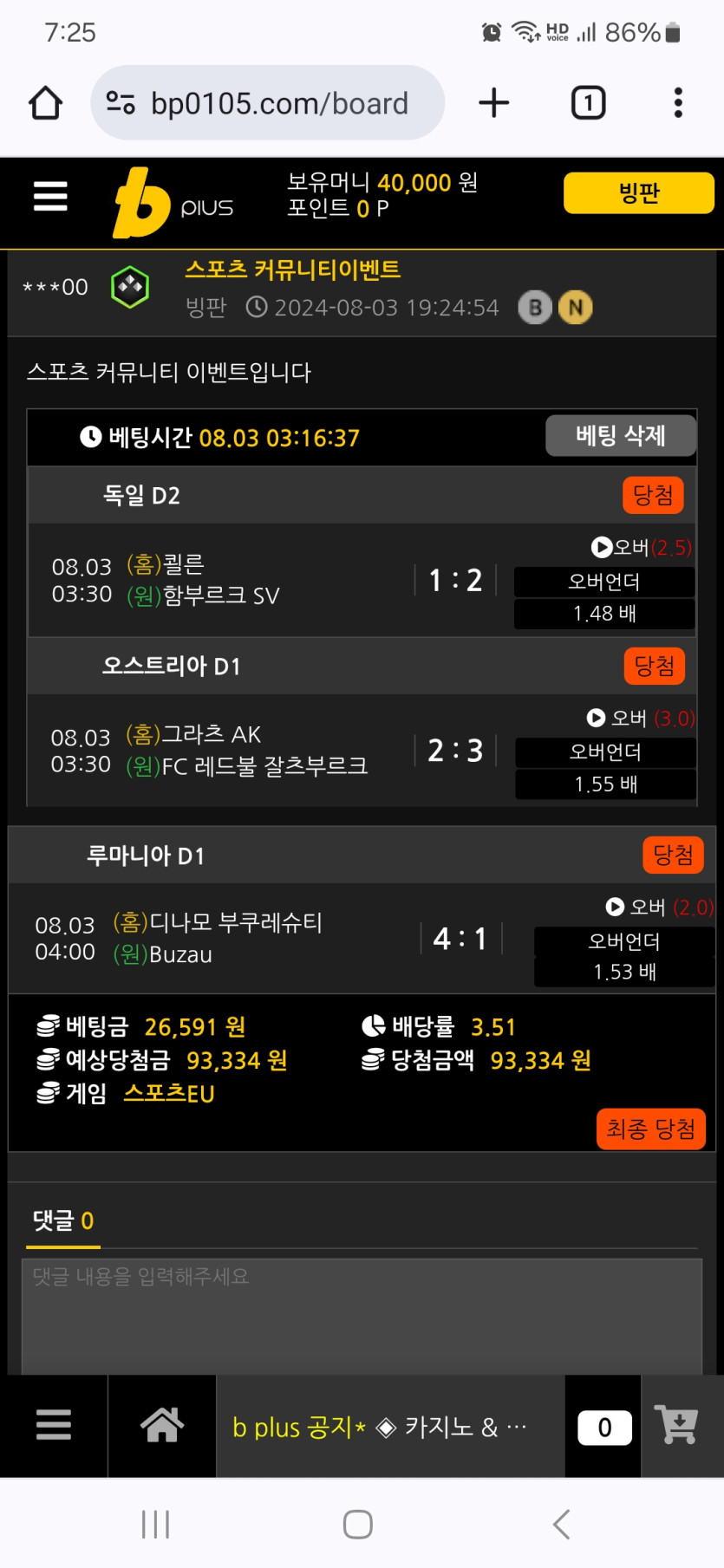Open the betting cart icon
The image size is (724, 1568).
[678, 1425]
